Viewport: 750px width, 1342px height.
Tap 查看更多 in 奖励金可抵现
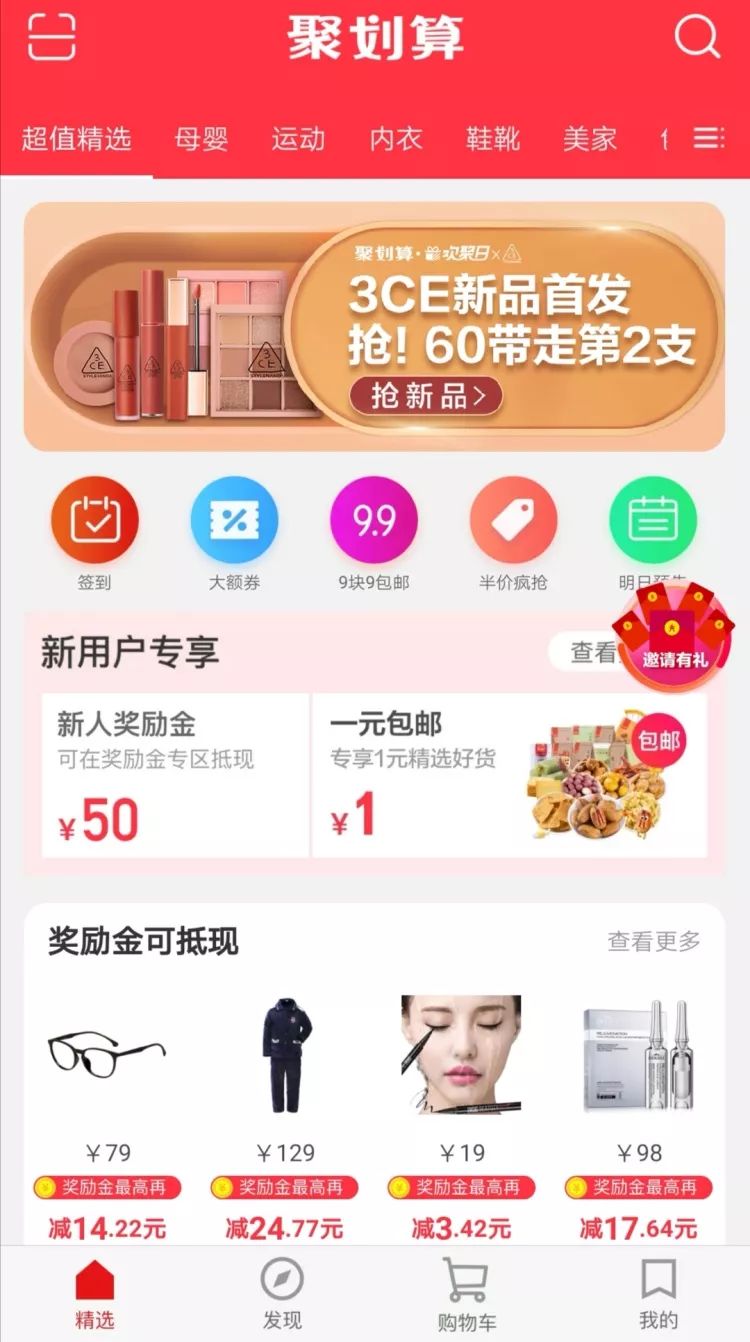coord(654,941)
